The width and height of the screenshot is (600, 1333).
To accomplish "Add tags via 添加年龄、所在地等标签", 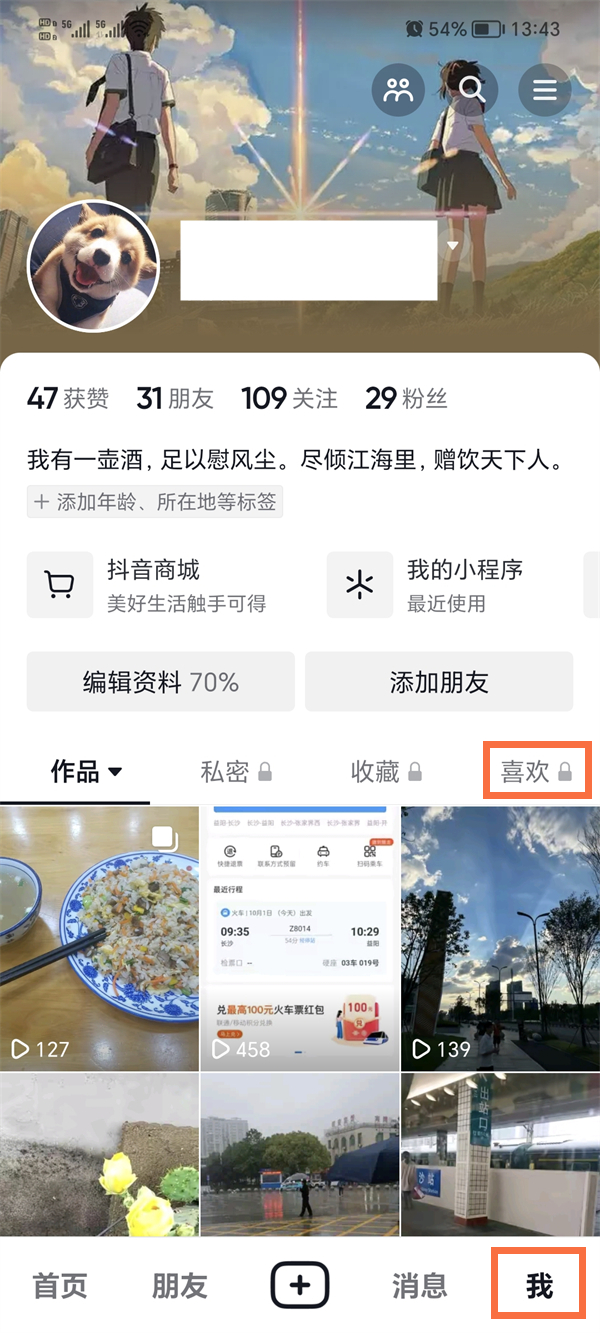I will [155, 502].
